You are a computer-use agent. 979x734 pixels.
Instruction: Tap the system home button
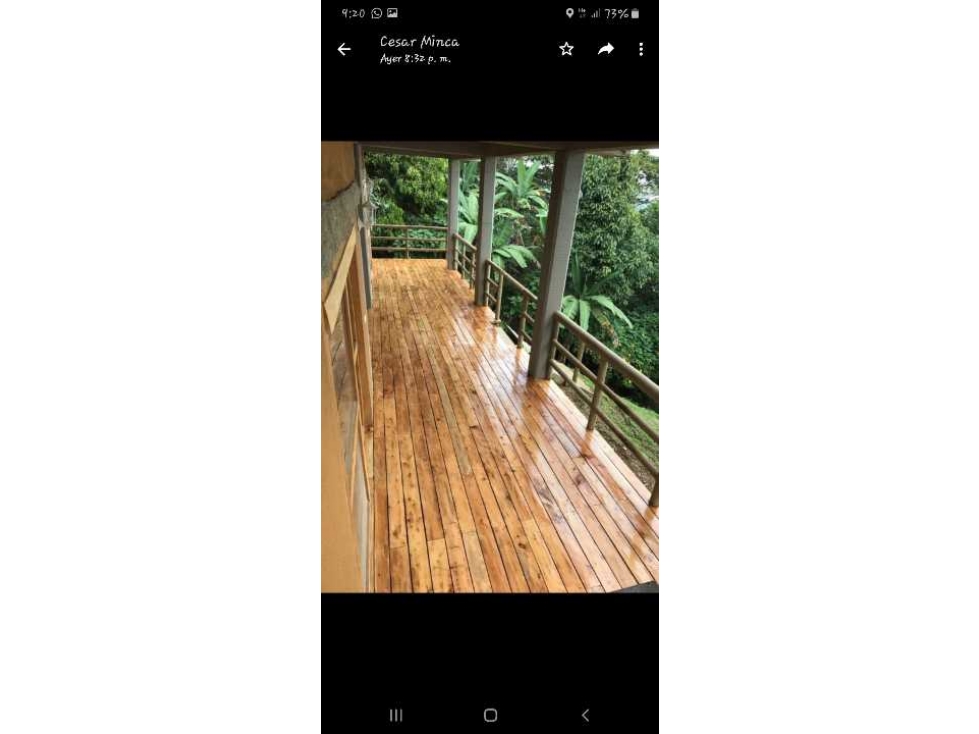[490, 715]
